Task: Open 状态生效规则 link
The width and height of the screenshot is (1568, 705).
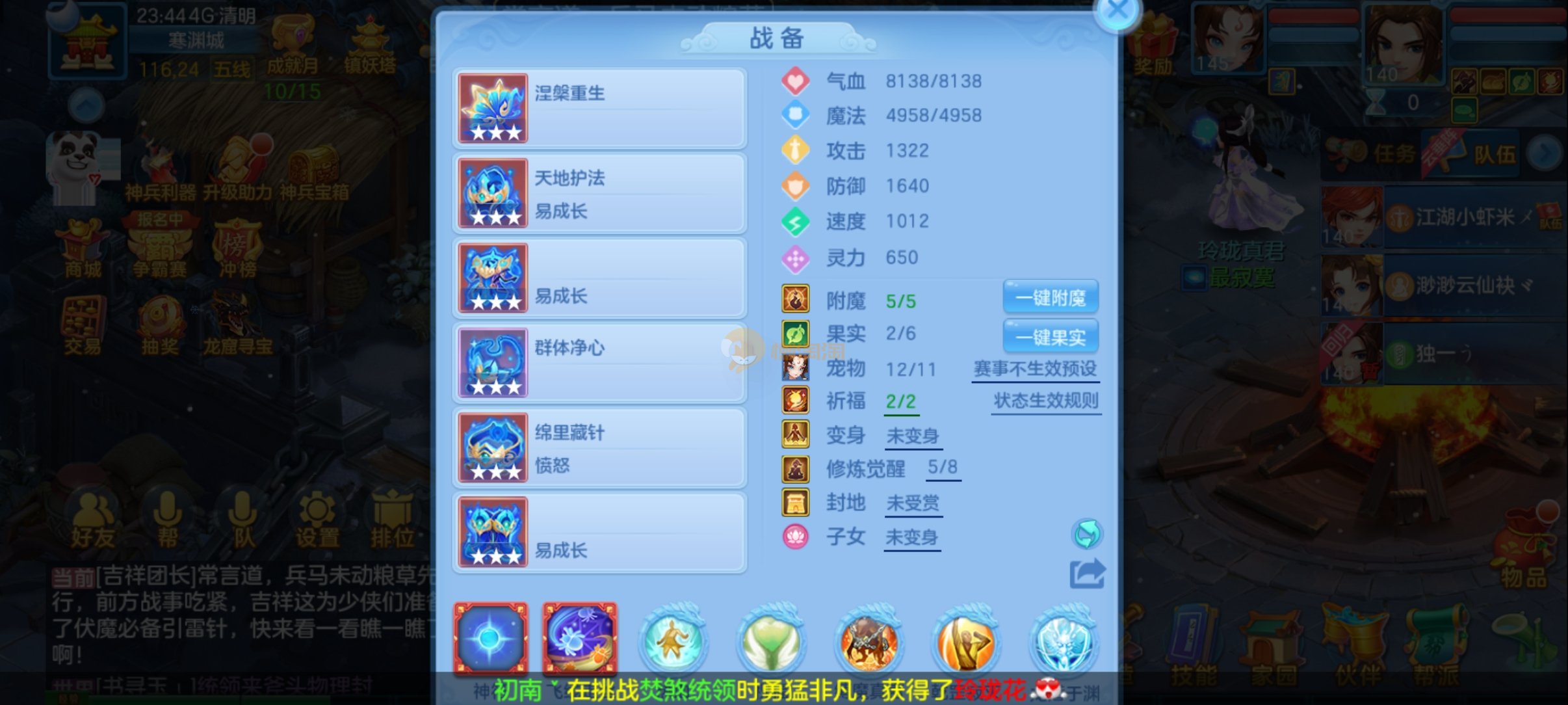Action: point(1046,401)
